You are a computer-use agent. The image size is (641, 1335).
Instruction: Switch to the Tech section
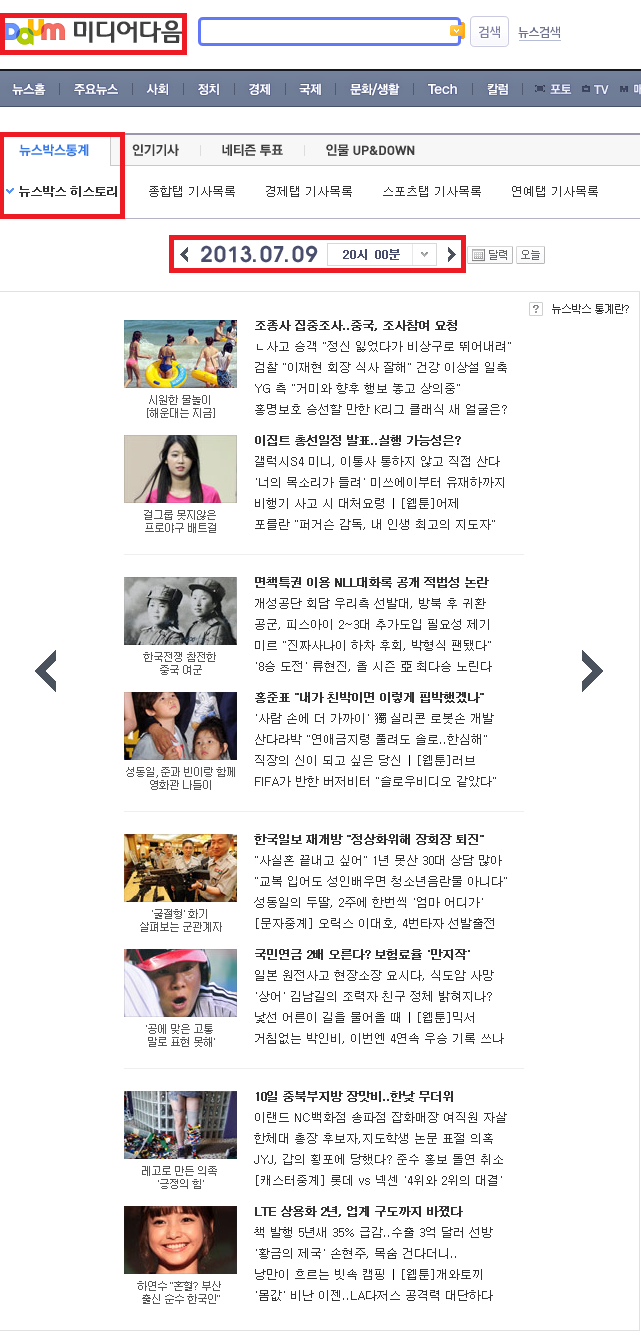click(442, 89)
